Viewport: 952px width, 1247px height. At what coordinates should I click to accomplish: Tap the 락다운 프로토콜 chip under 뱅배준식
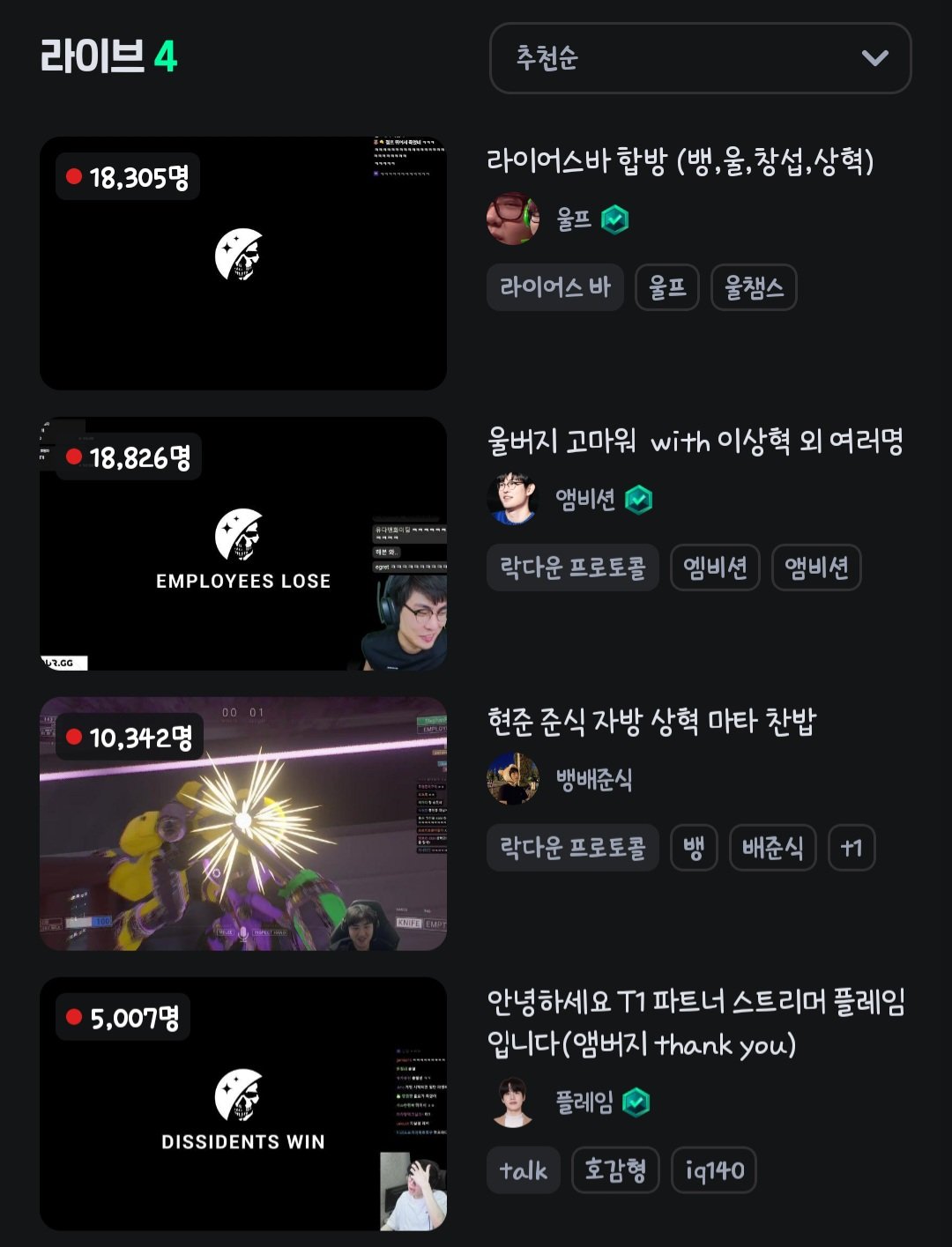click(x=572, y=848)
